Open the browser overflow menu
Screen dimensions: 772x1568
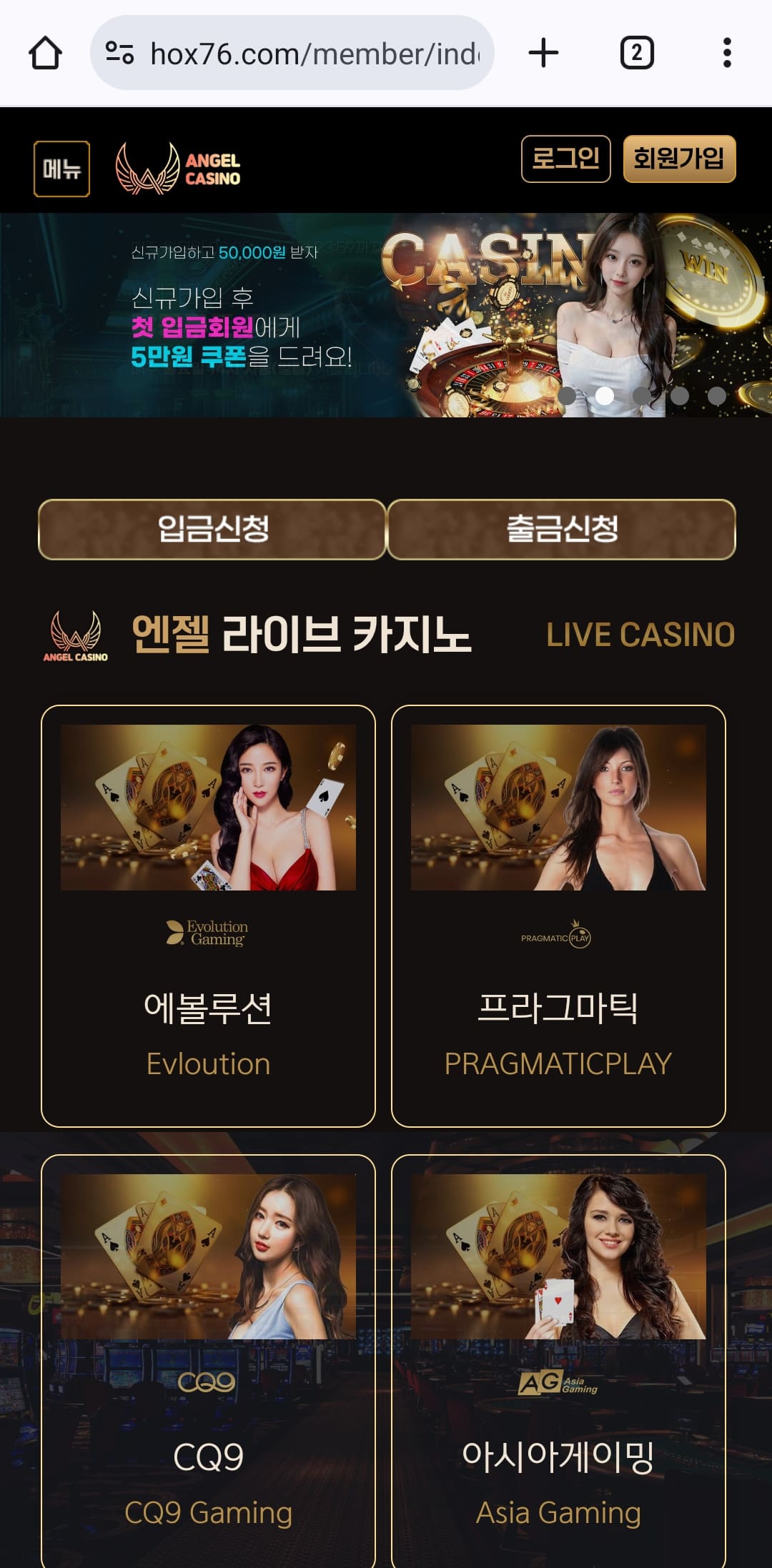(727, 54)
